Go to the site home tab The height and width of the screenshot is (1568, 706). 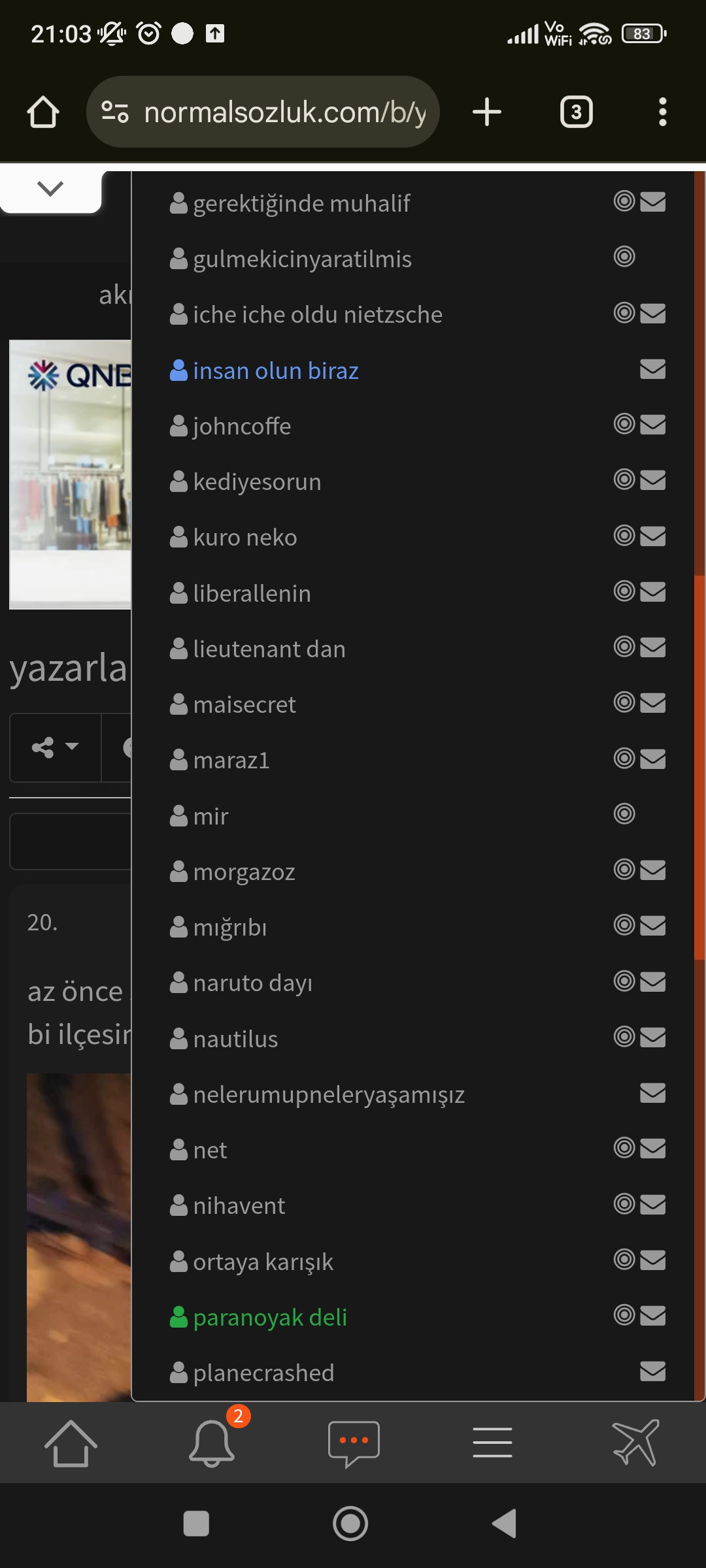click(x=71, y=1443)
